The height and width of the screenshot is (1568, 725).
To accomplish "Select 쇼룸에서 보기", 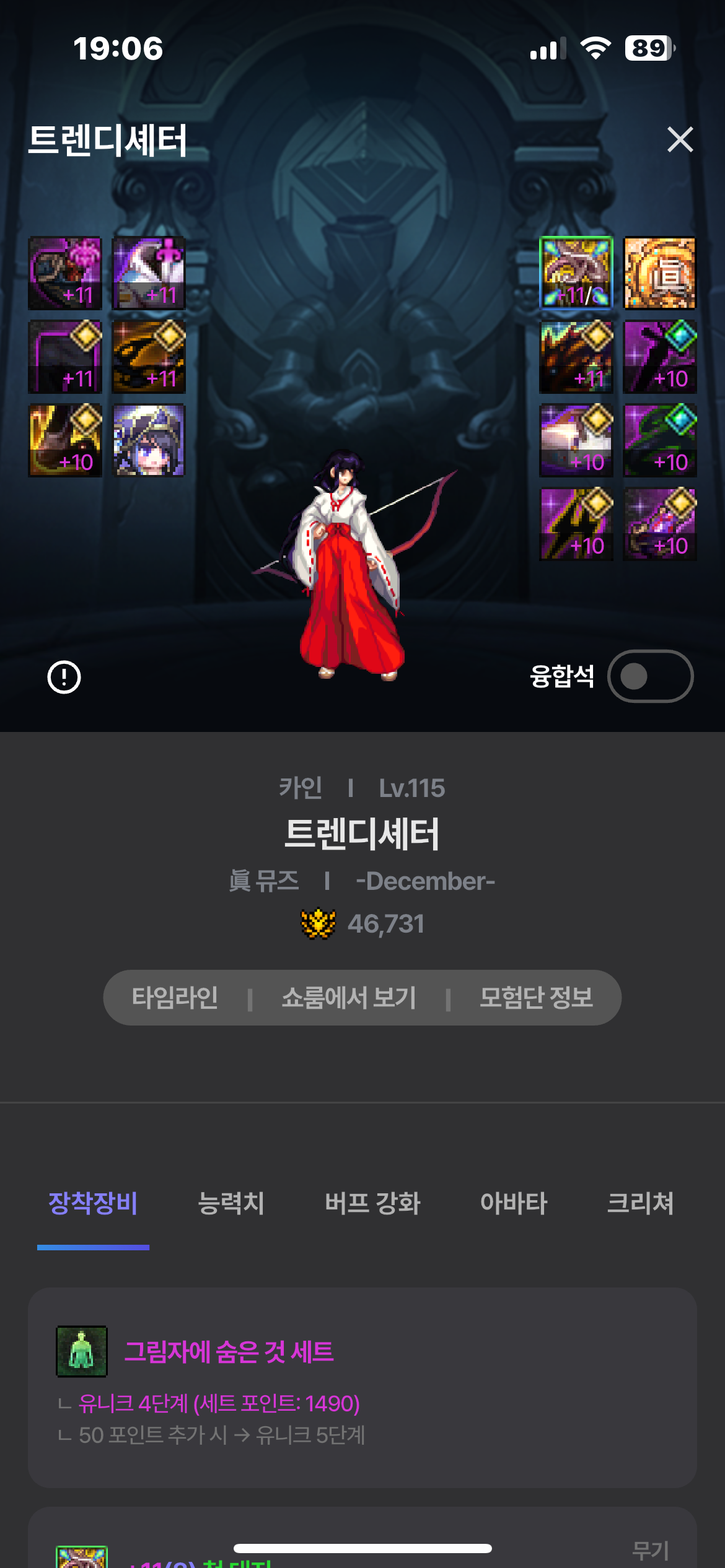I will coord(348,998).
